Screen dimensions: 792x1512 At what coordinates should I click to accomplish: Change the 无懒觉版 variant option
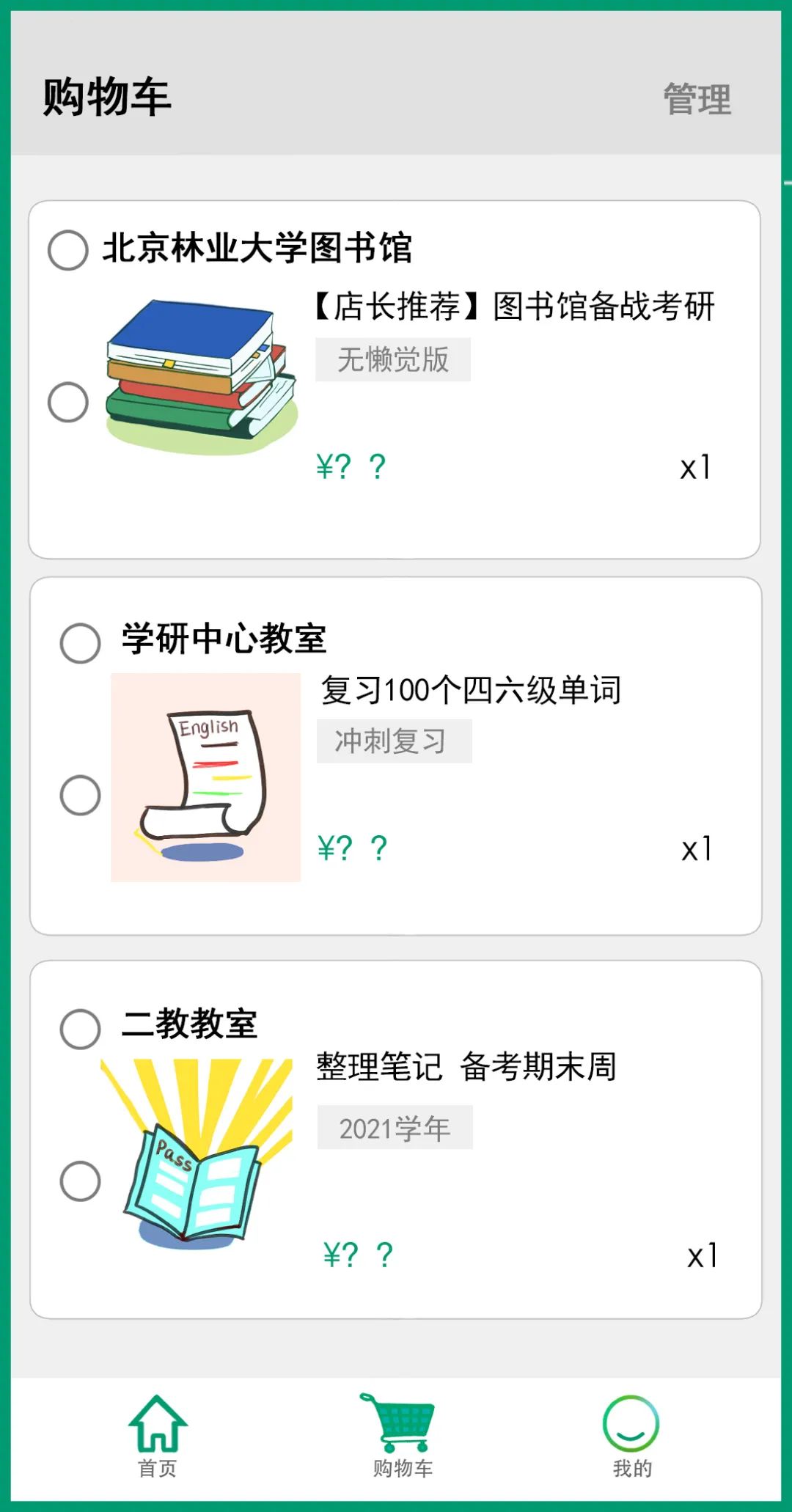[x=393, y=359]
